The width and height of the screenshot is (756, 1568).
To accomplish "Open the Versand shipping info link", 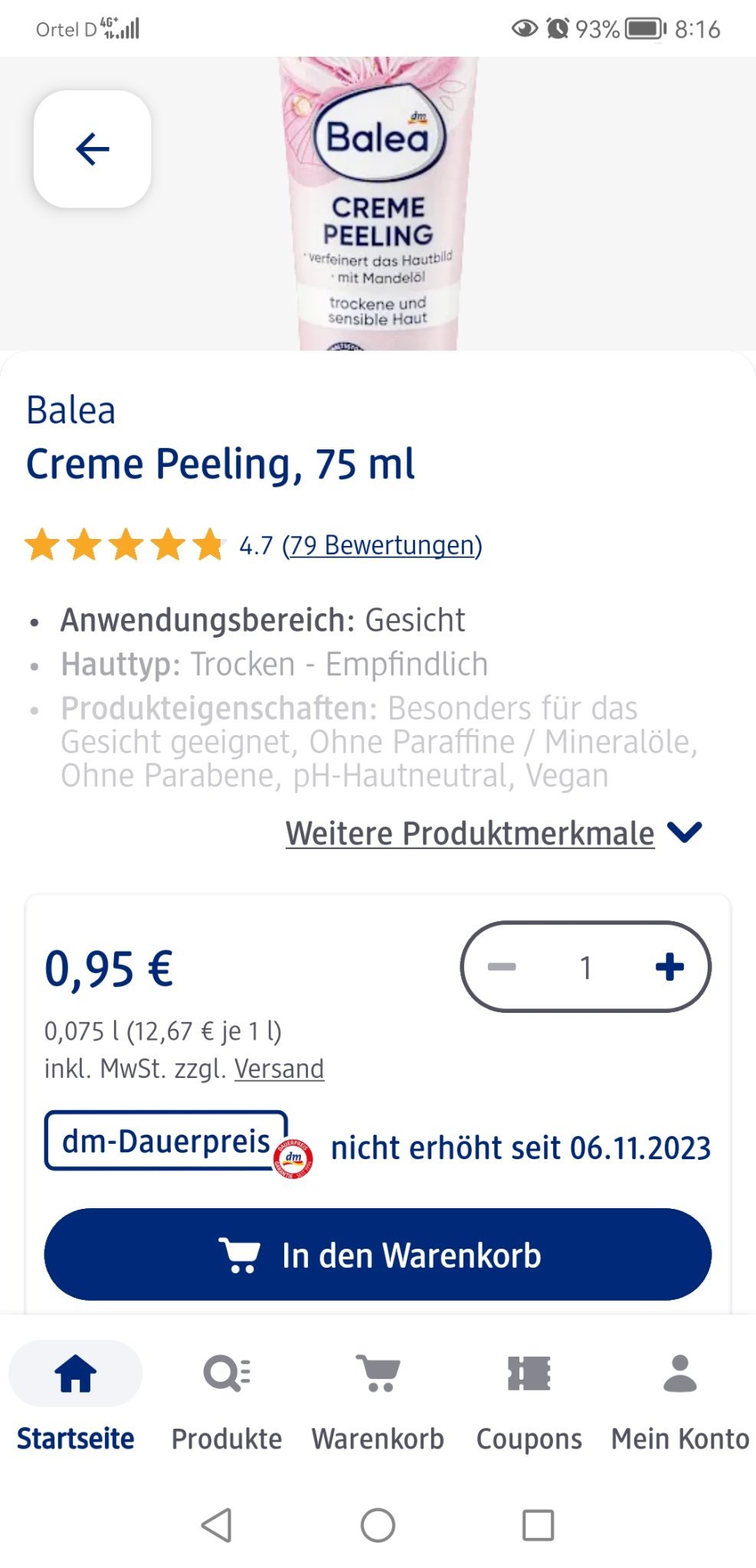I will [279, 1068].
